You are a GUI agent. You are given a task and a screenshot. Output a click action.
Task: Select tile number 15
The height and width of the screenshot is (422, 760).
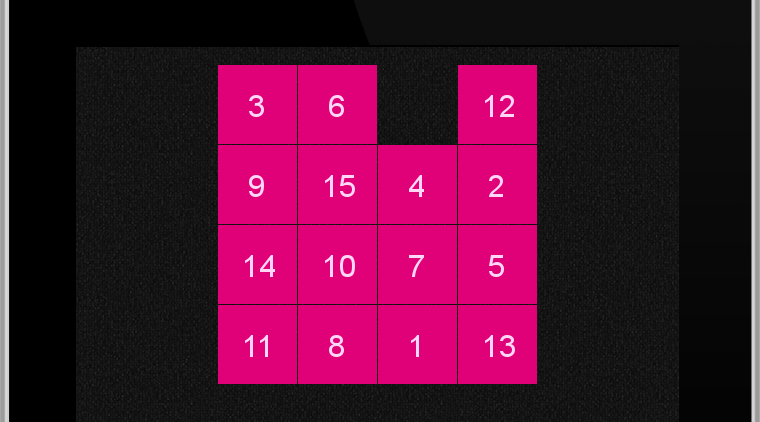(x=337, y=185)
